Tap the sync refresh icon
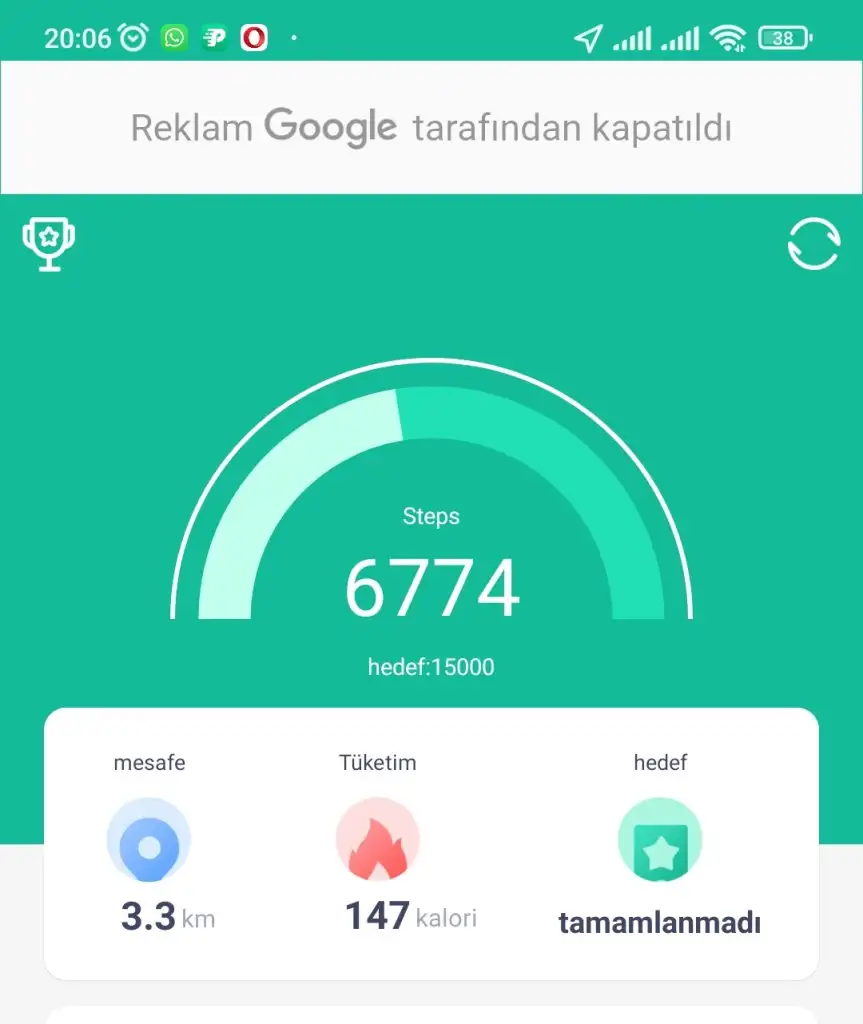Image resolution: width=863 pixels, height=1024 pixels. (813, 244)
